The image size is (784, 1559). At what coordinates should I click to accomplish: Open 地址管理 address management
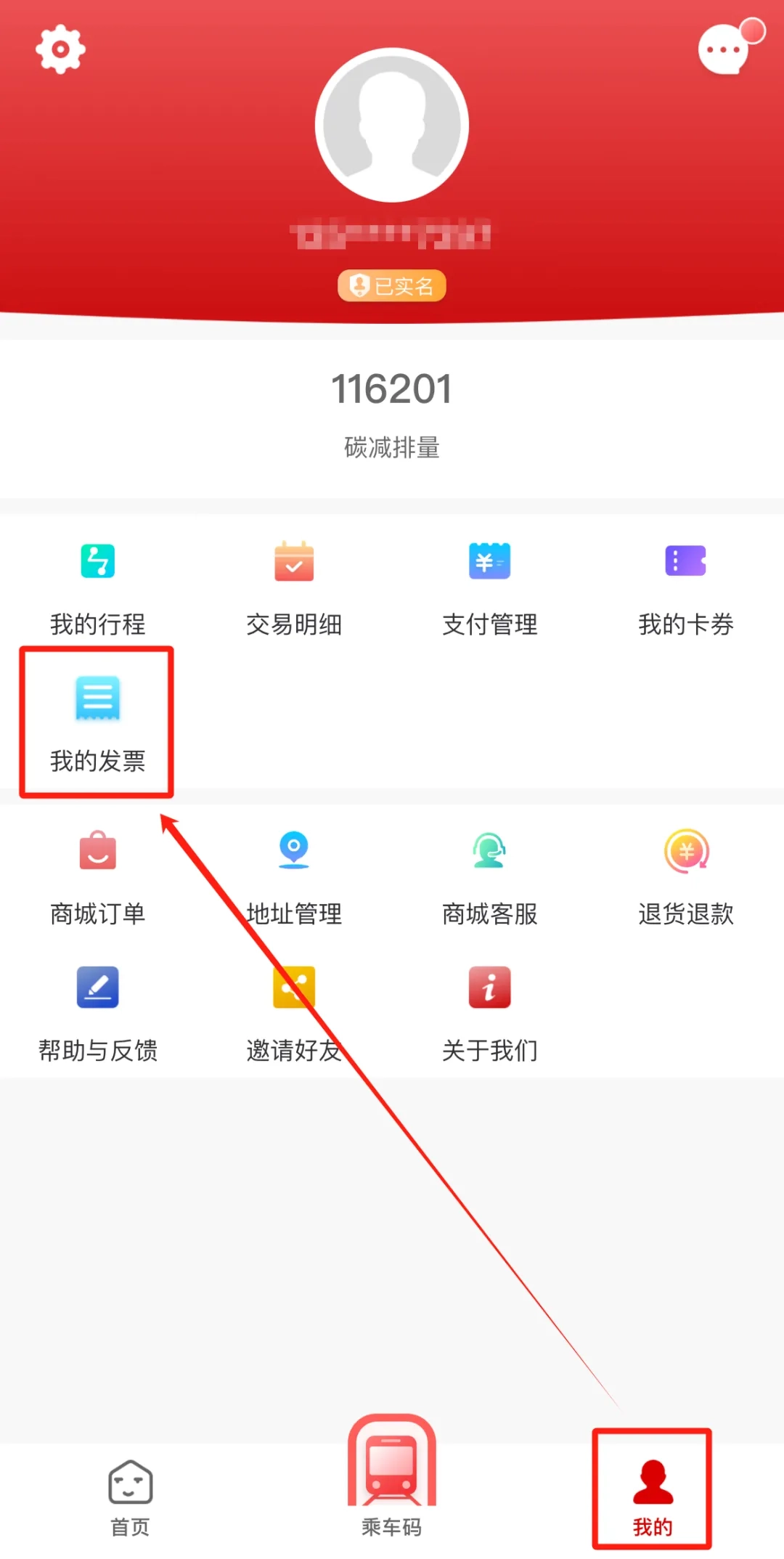[x=294, y=876]
